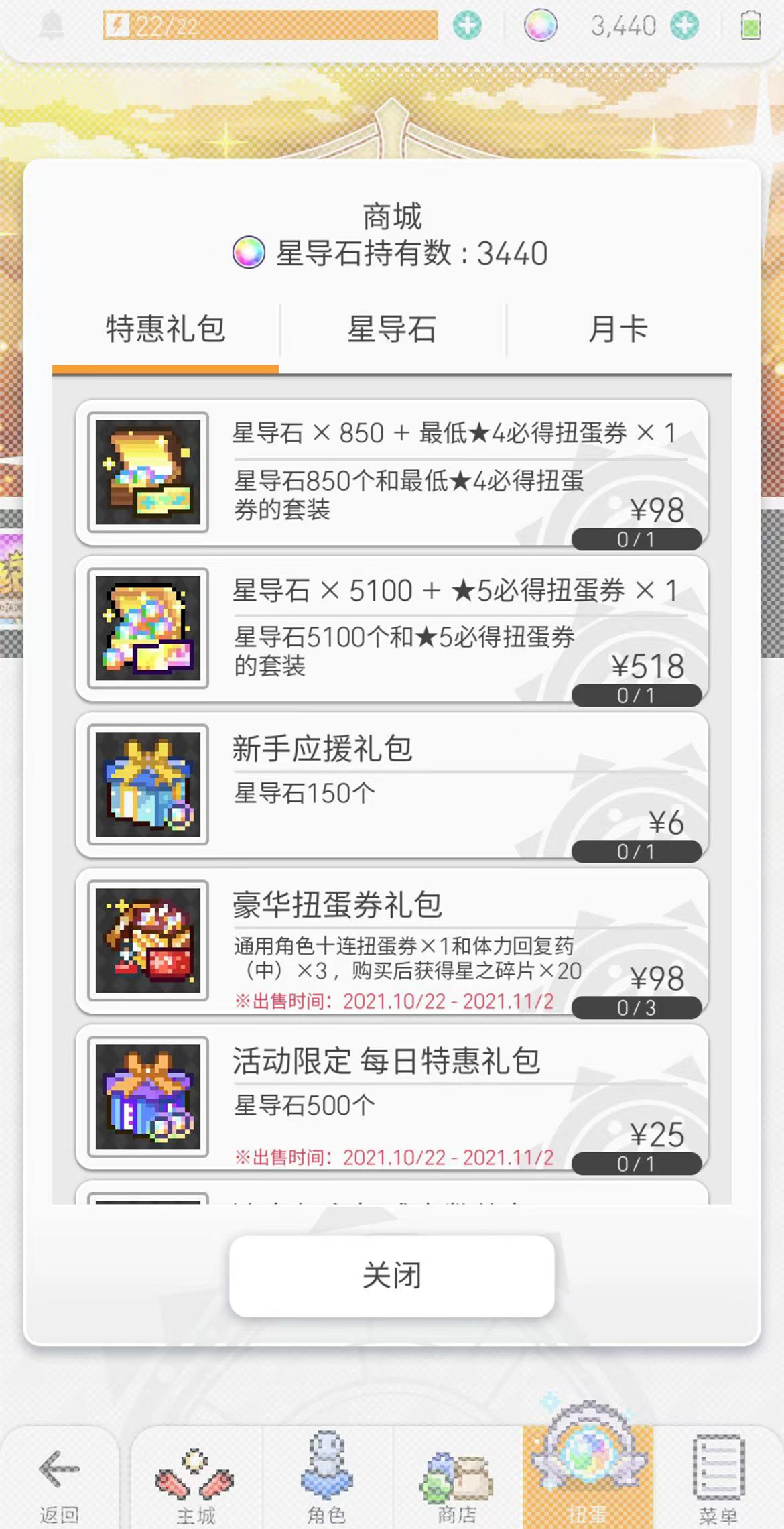
Task: Switch to the 星导石 tab
Action: click(392, 330)
